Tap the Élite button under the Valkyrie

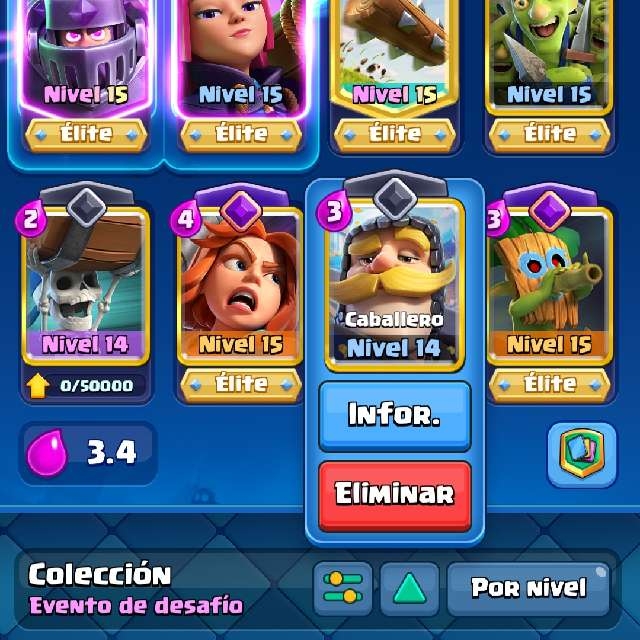tap(240, 383)
